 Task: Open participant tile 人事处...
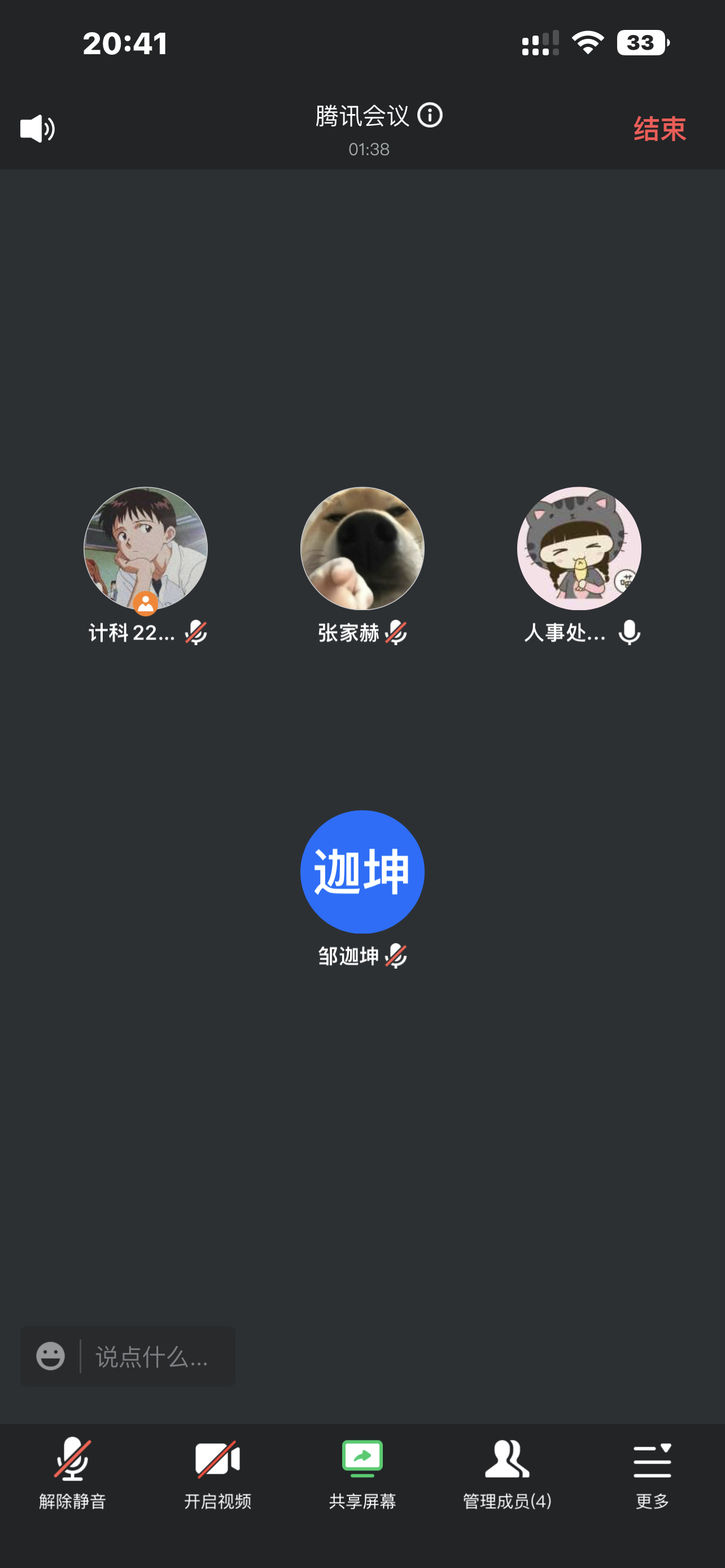pyautogui.click(x=579, y=549)
